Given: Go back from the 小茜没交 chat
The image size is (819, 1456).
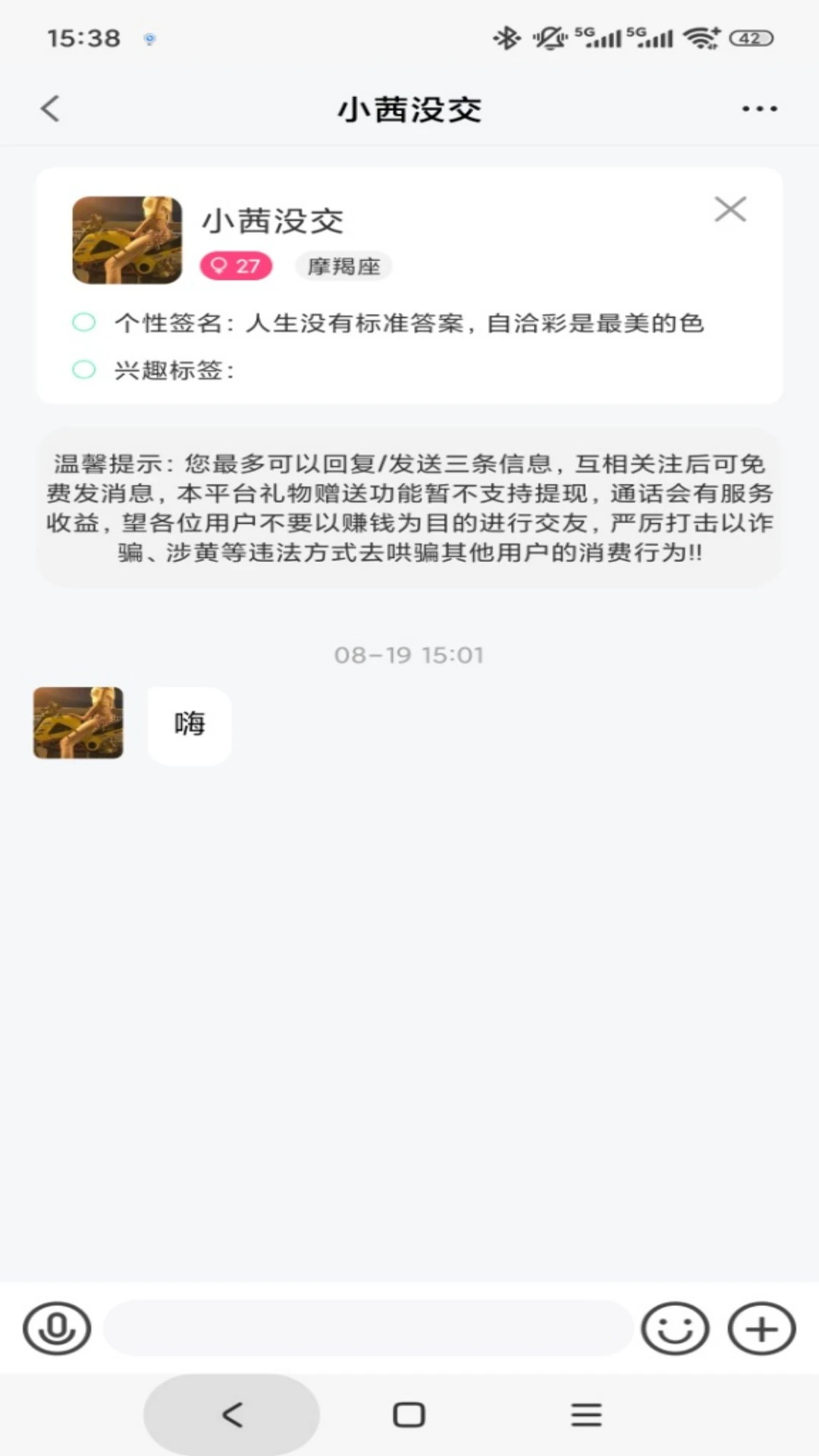Looking at the screenshot, I should 50,109.
